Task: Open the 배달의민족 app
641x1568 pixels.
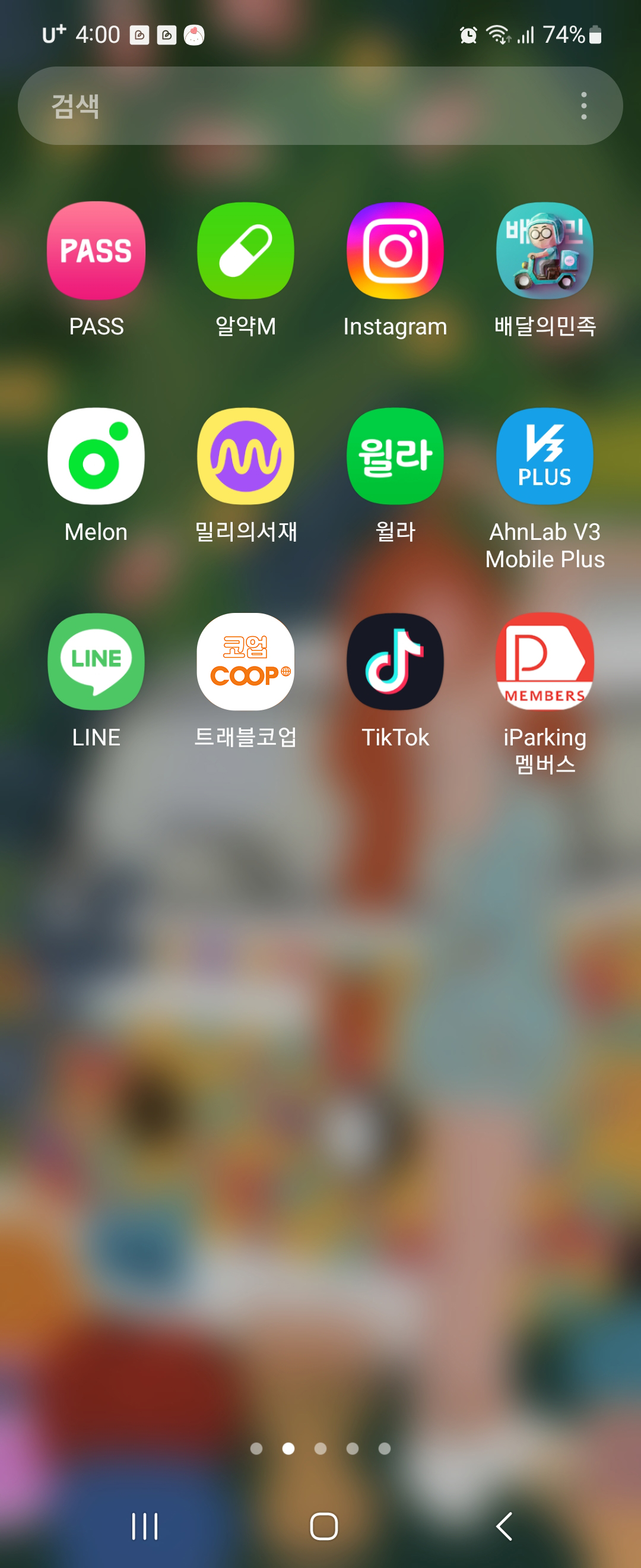Action: [x=545, y=251]
